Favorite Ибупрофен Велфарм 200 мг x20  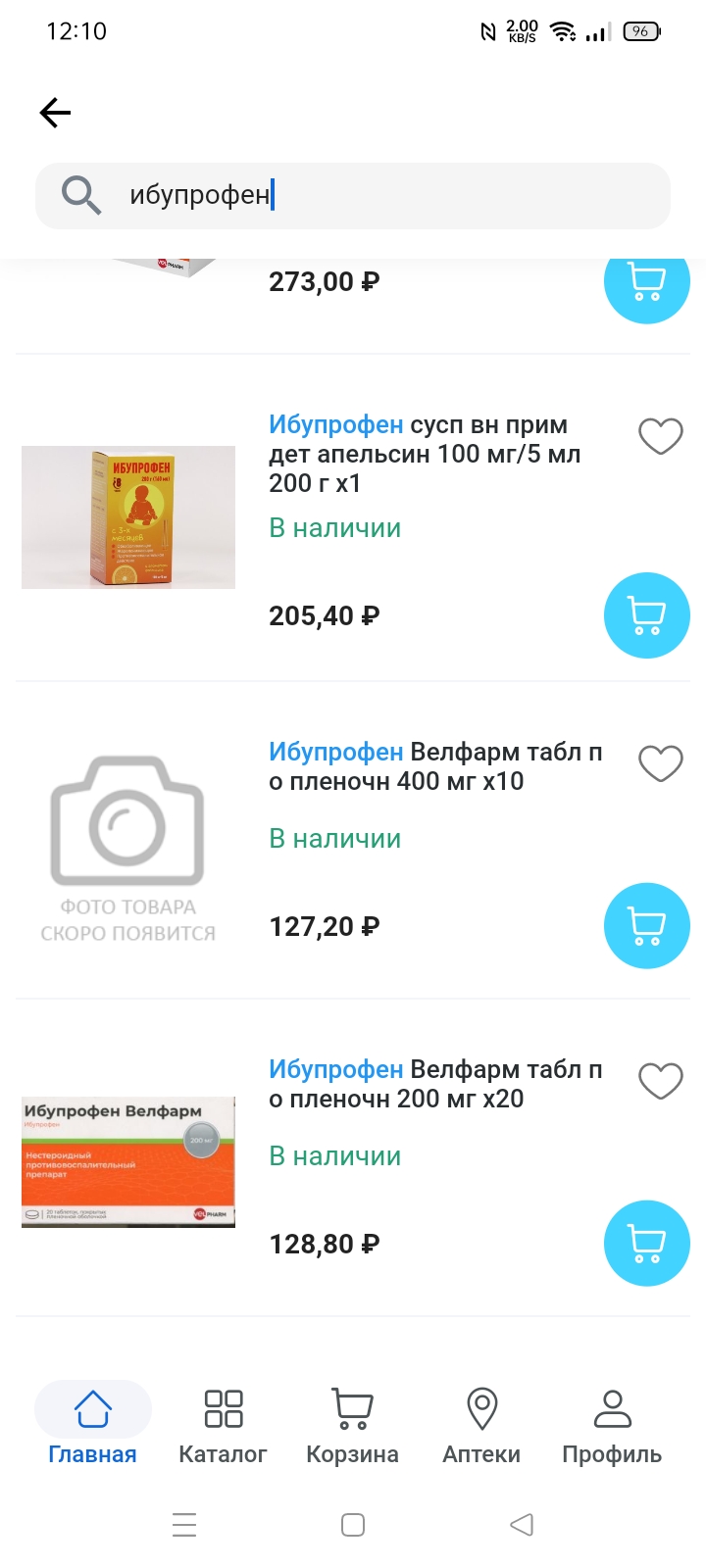[x=660, y=1081]
